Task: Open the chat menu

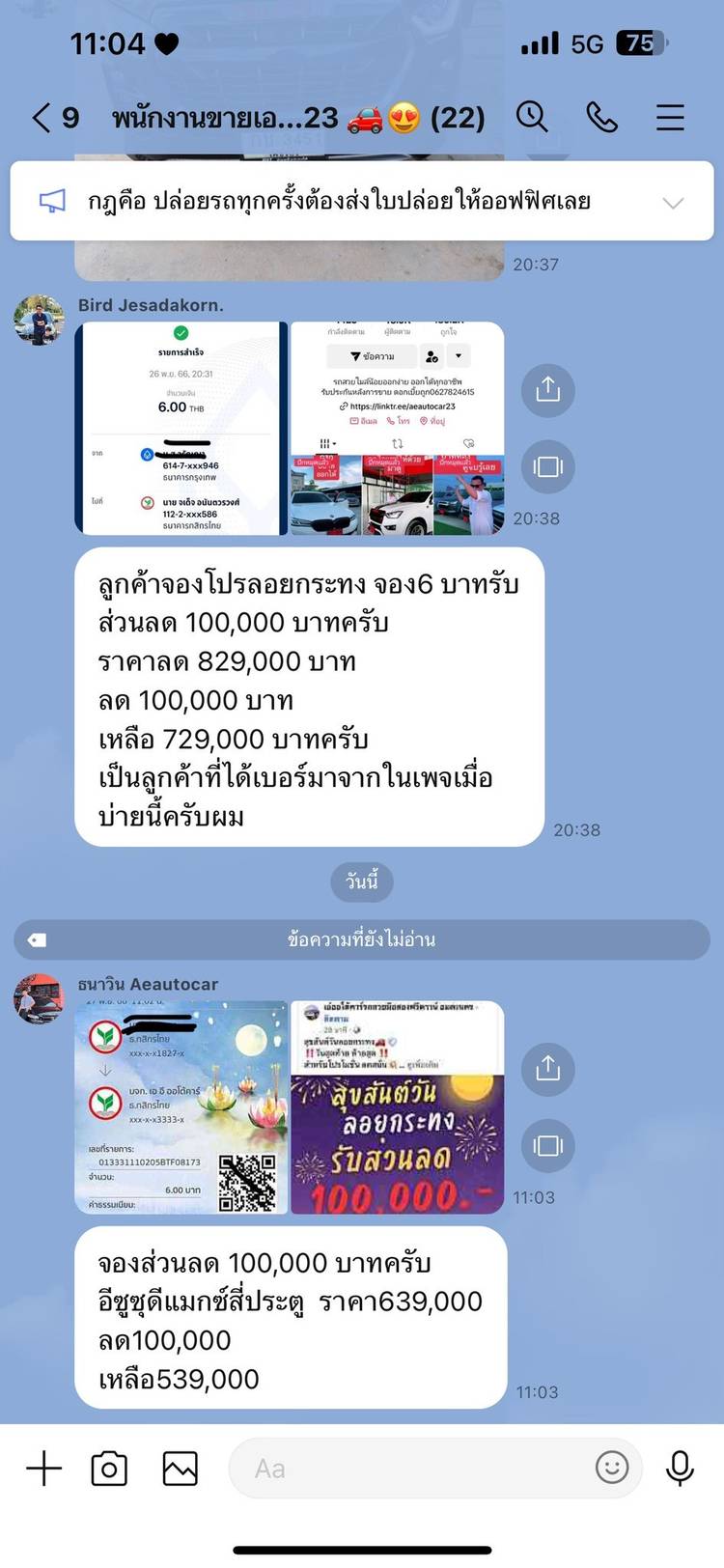Action: pyautogui.click(x=670, y=118)
